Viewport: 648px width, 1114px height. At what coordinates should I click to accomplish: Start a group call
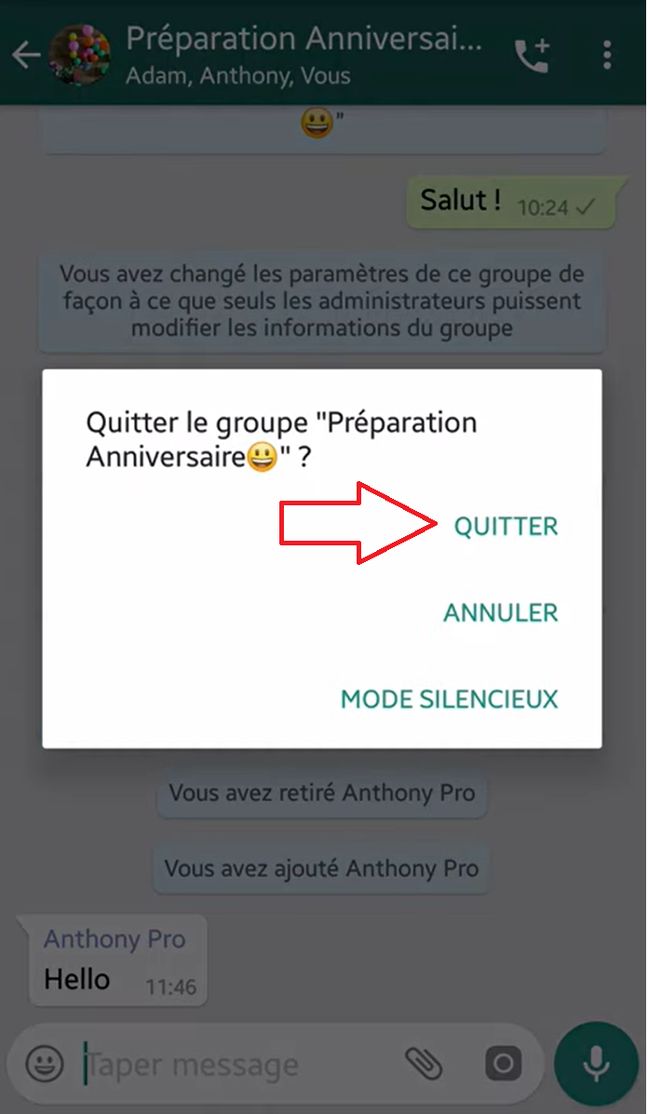[532, 55]
